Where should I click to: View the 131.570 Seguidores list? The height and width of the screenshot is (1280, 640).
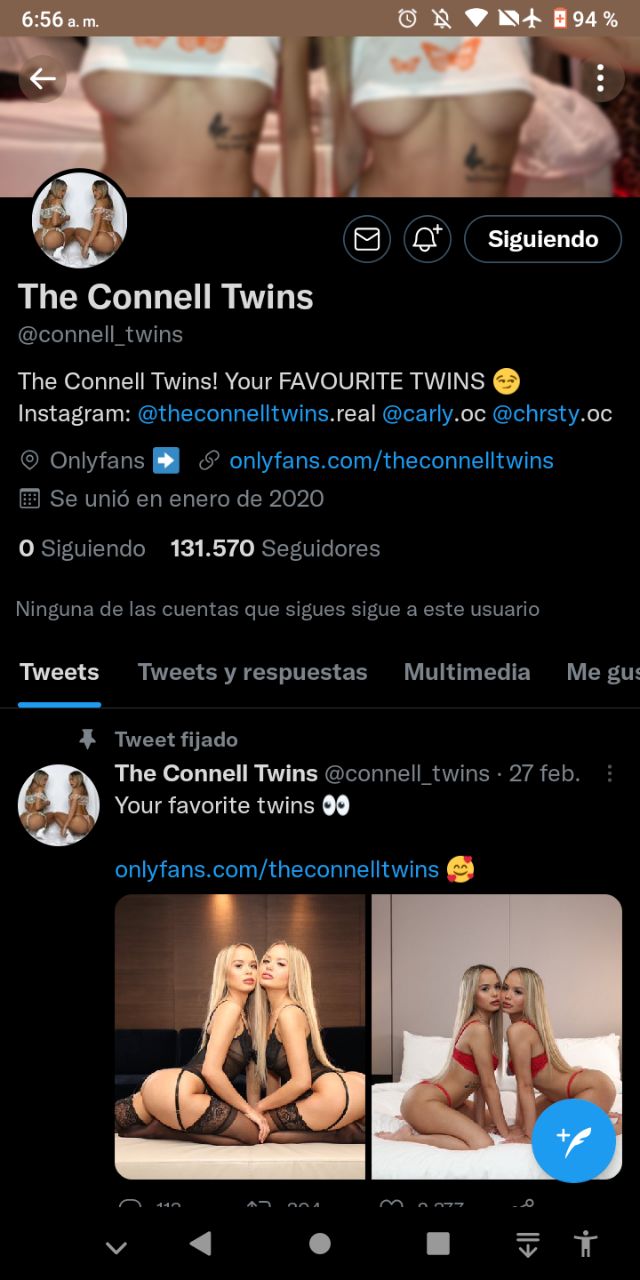click(275, 548)
